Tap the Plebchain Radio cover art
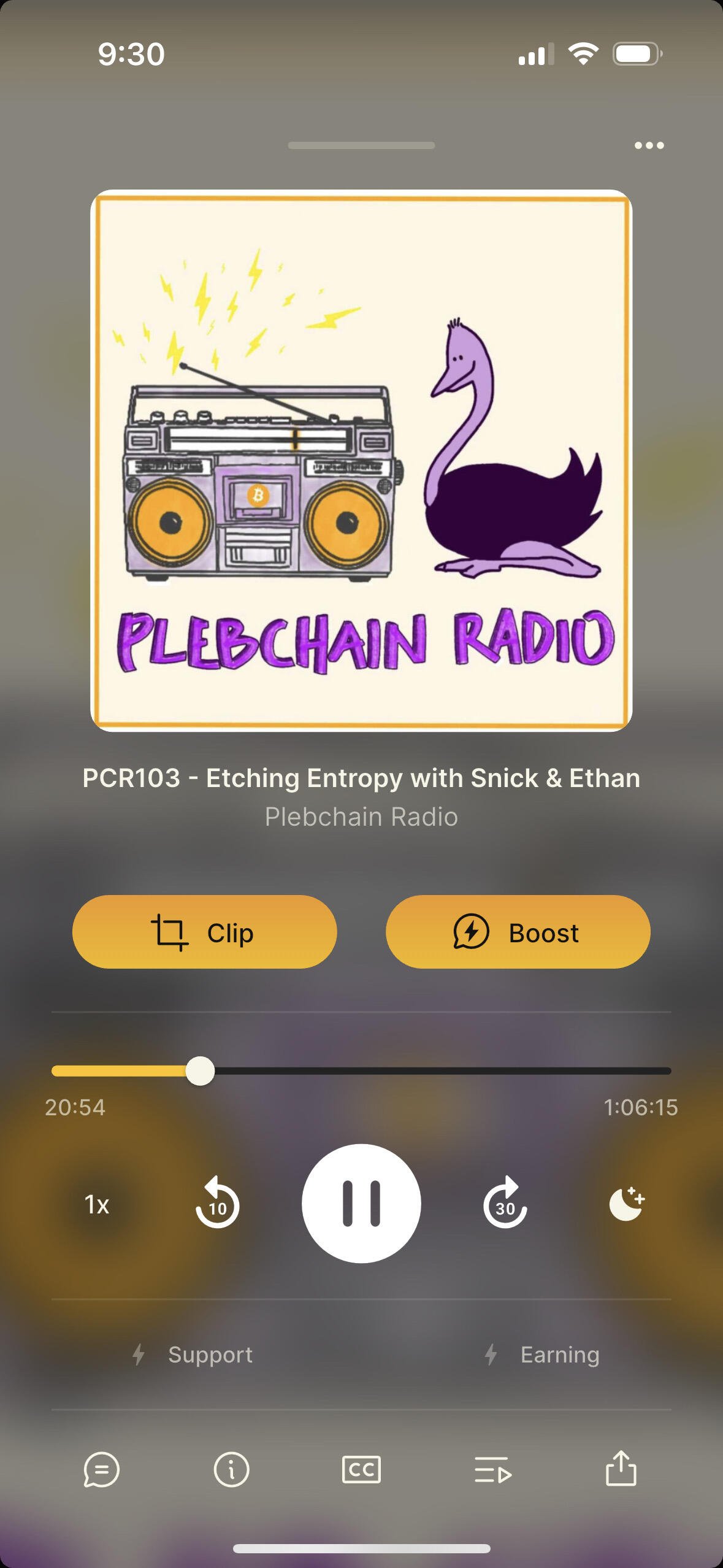The image size is (723, 1568). [x=361, y=460]
